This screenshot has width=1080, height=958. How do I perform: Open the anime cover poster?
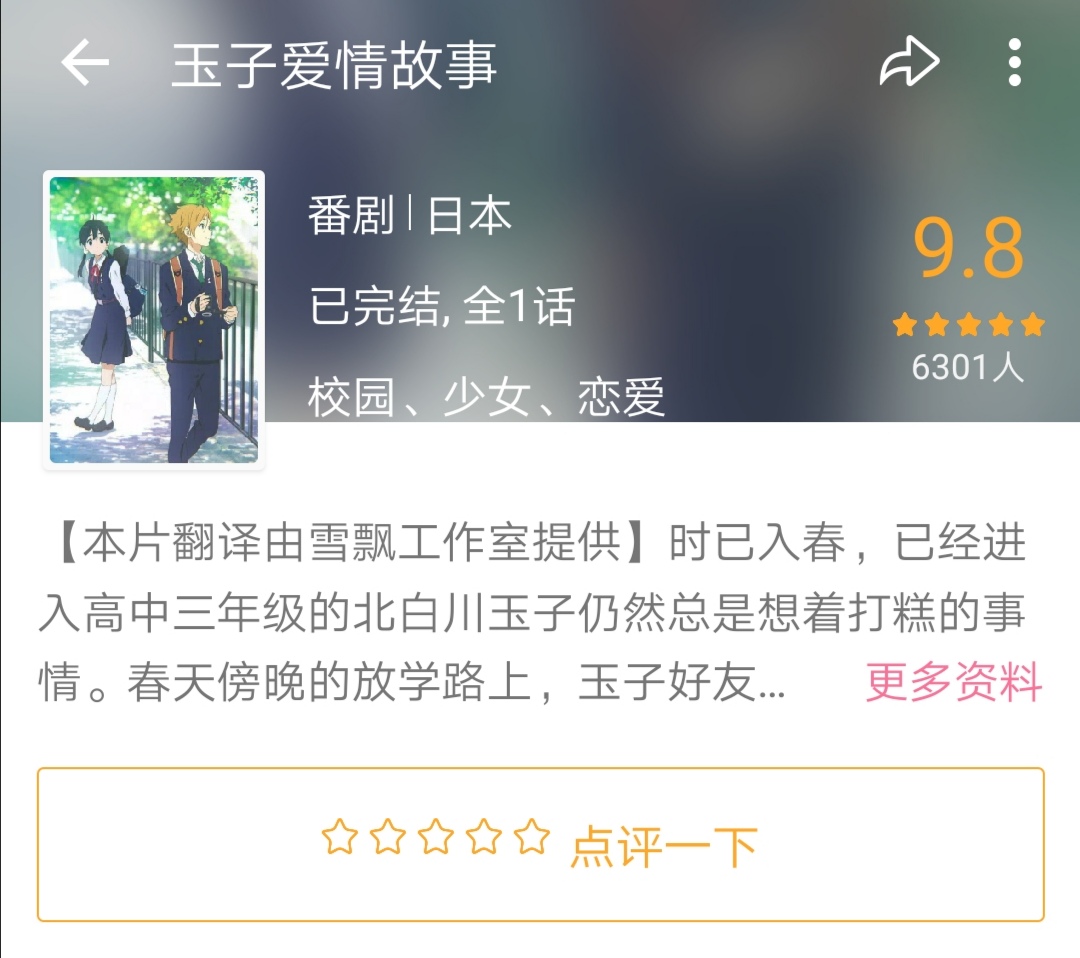(154, 320)
